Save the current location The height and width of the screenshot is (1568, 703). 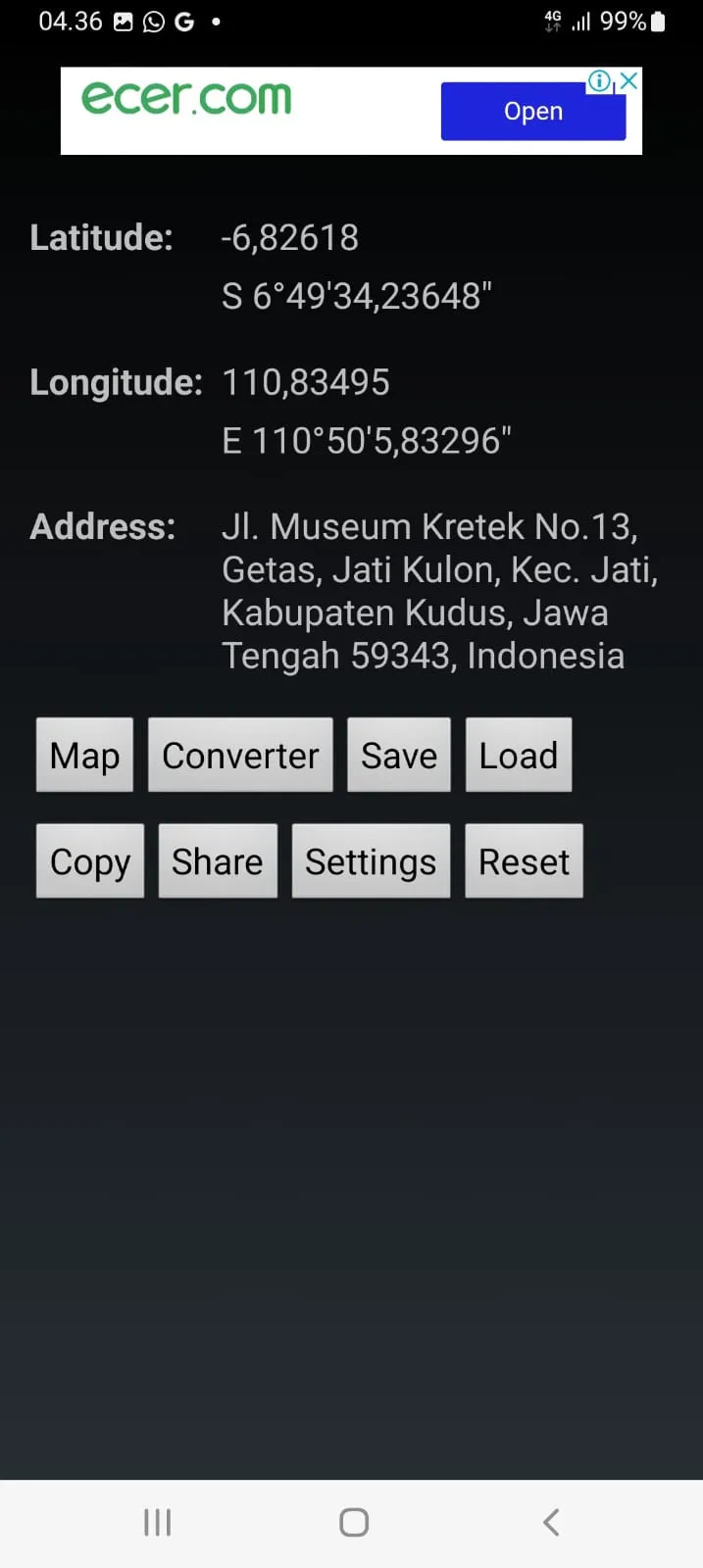click(x=399, y=756)
